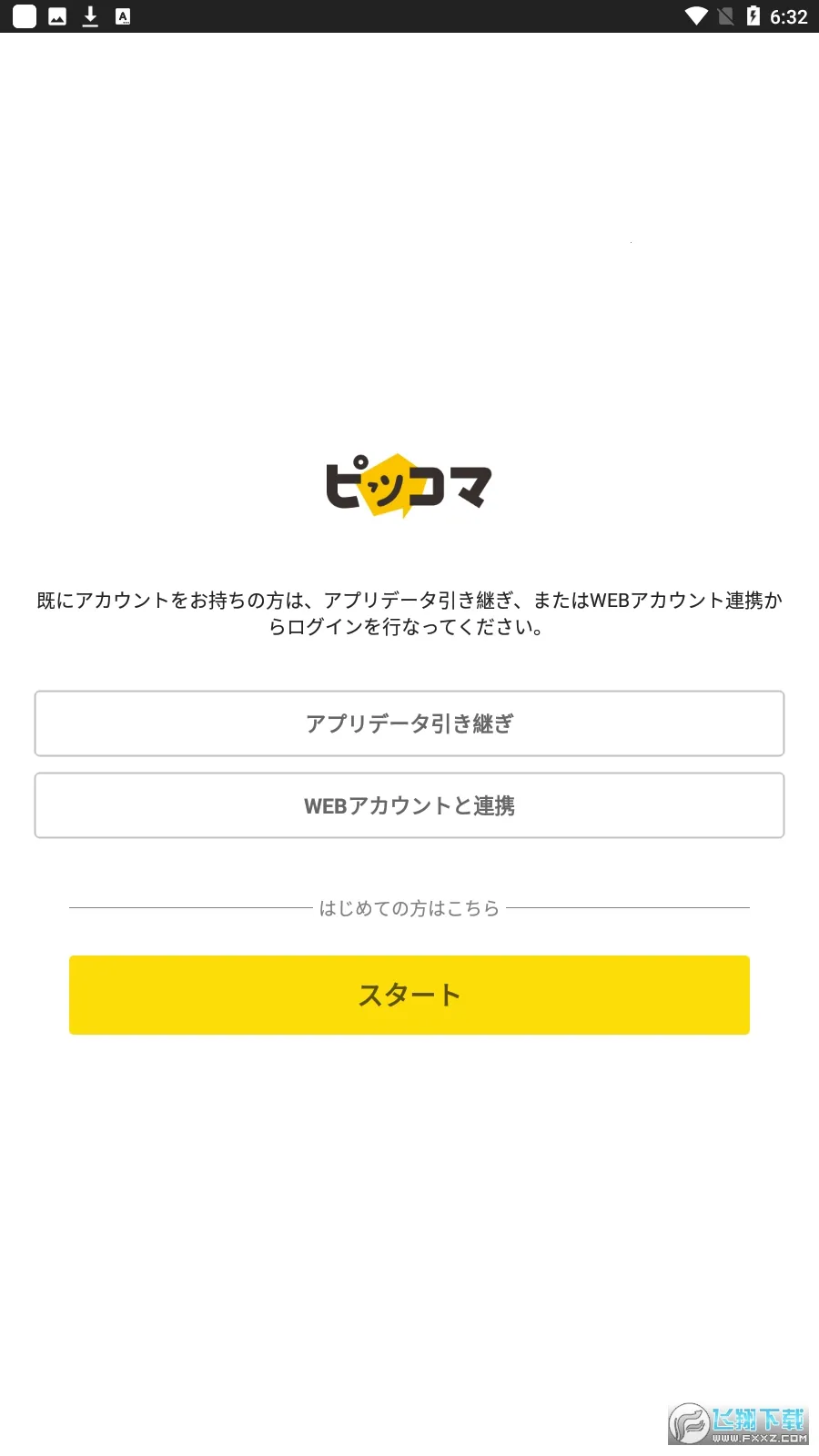This screenshot has width=819, height=1456.
Task: Tap the image notification icon in status bar
Action: click(x=56, y=15)
